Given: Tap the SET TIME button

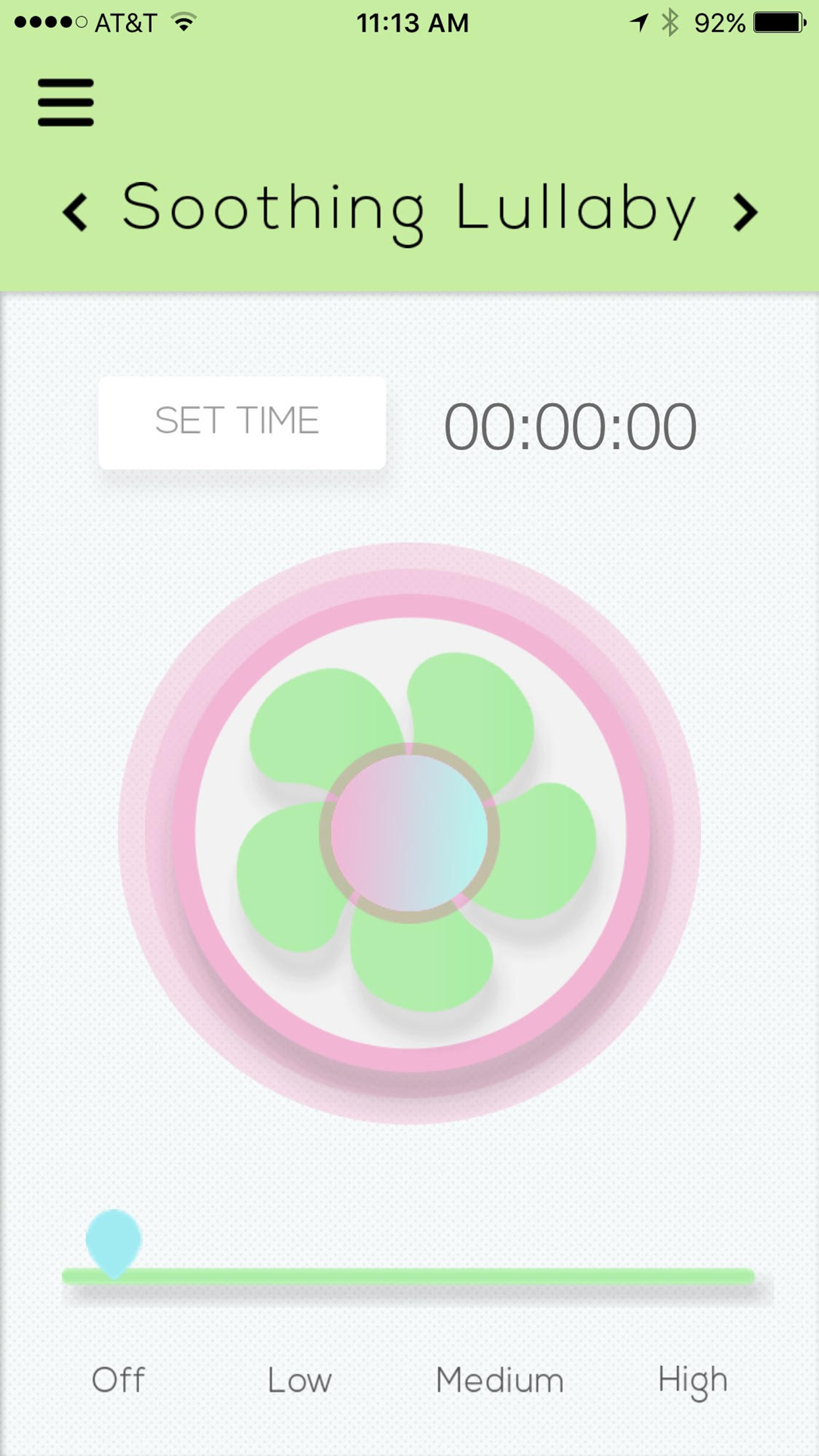Looking at the screenshot, I should click(242, 423).
